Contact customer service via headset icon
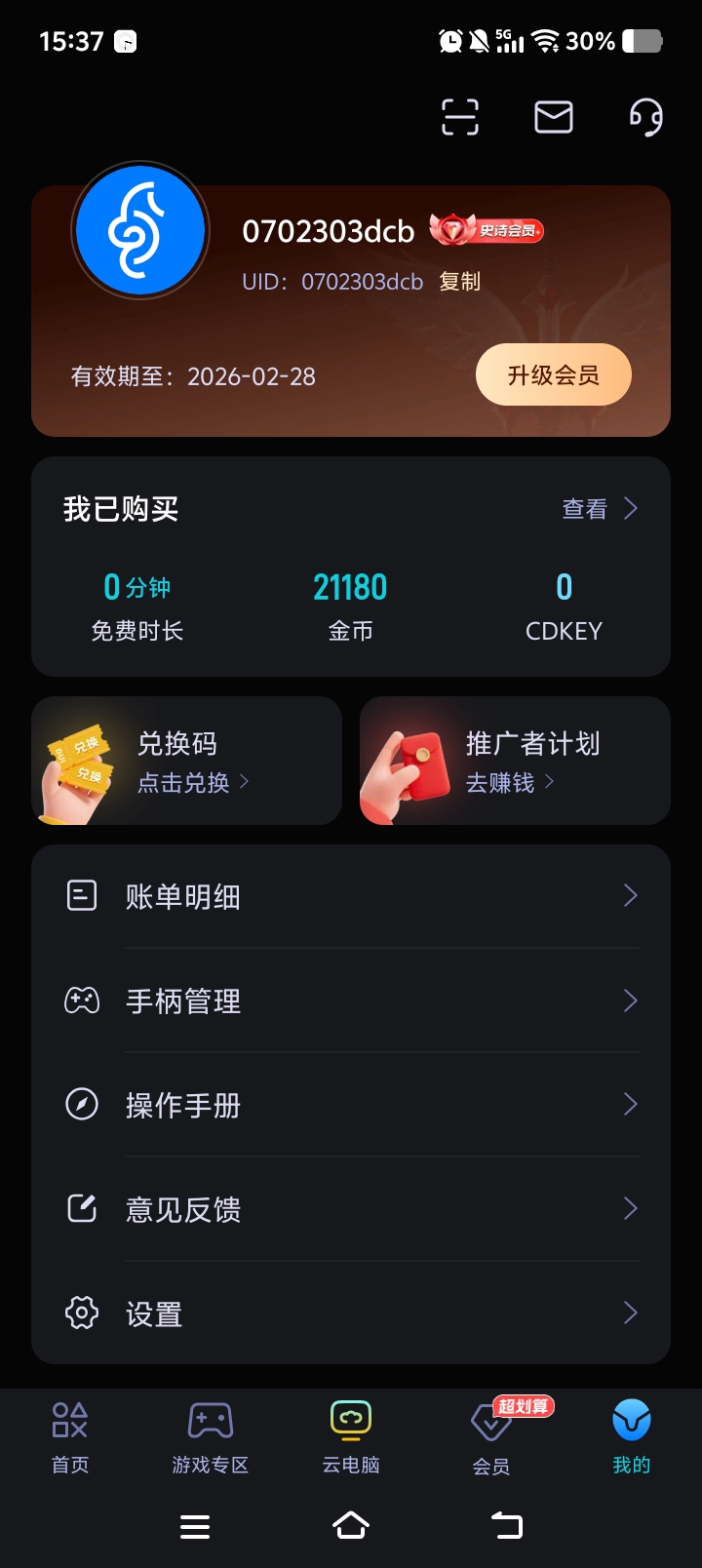Image resolution: width=702 pixels, height=1568 pixels. (645, 118)
